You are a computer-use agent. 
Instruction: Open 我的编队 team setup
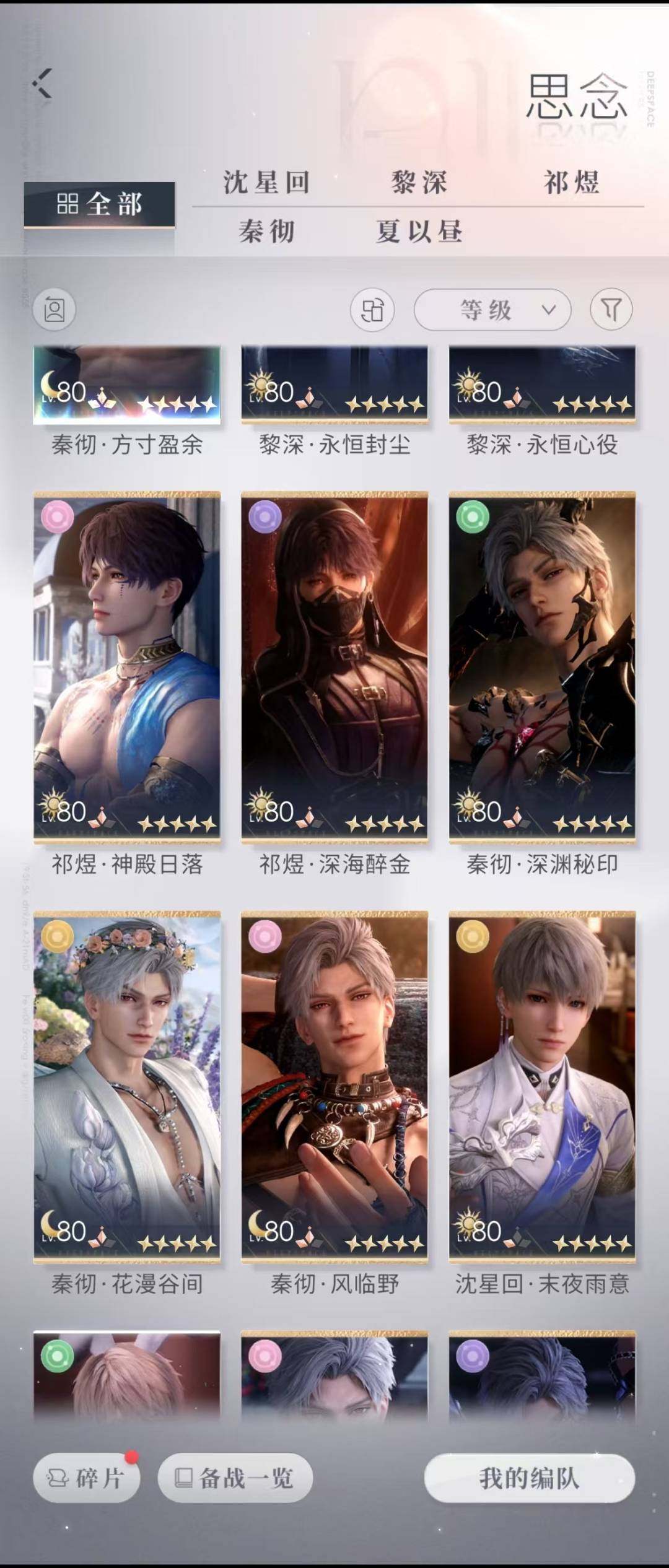tap(529, 1478)
